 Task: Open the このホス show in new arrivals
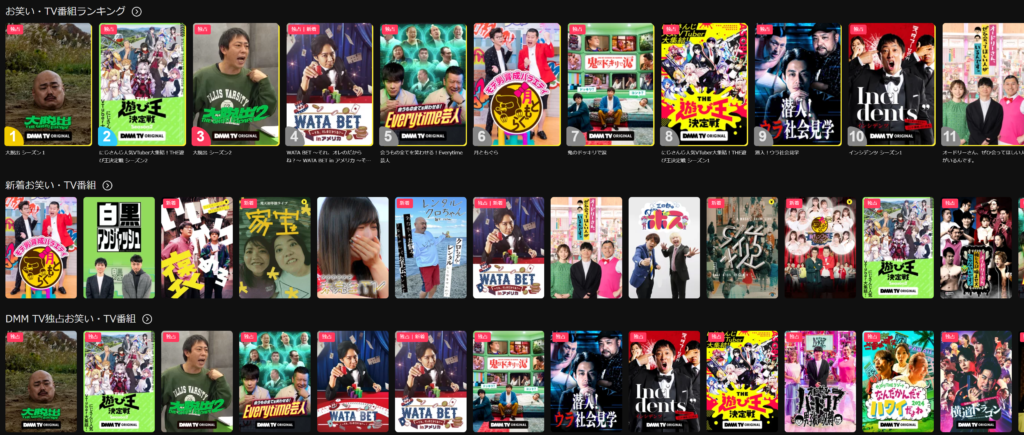(x=664, y=247)
